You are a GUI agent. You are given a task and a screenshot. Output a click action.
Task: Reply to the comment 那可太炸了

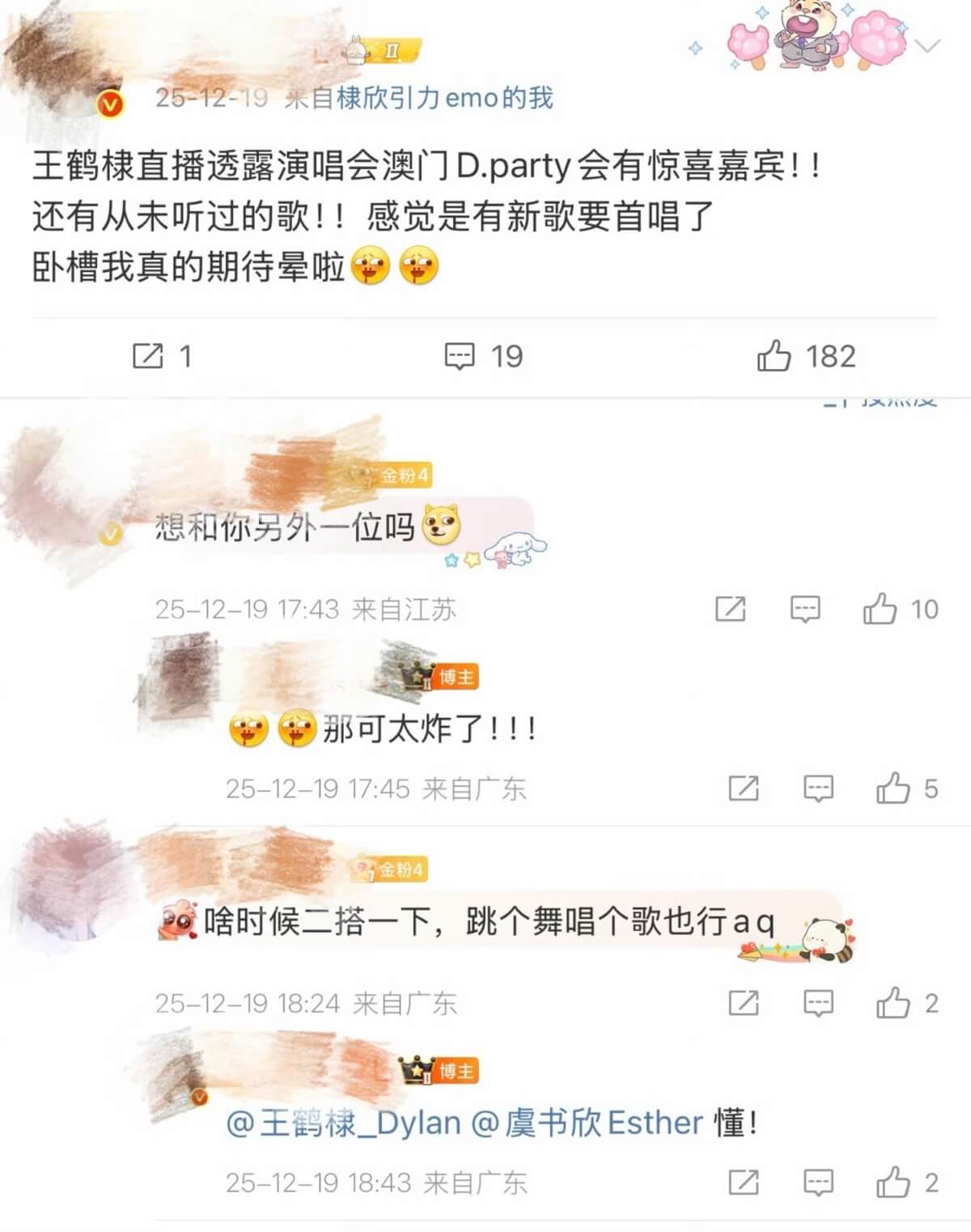click(x=818, y=788)
